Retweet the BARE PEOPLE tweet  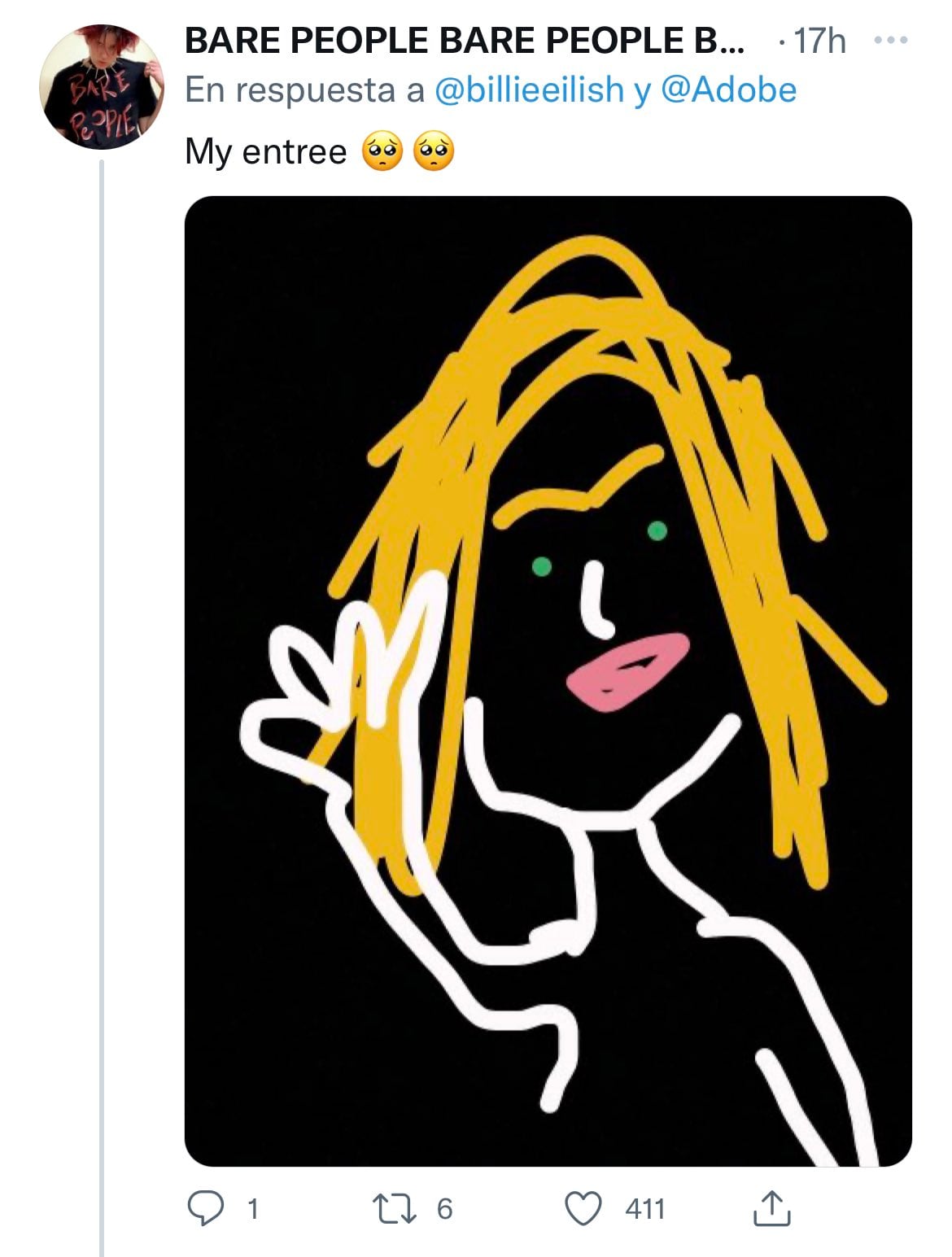coord(394,1208)
